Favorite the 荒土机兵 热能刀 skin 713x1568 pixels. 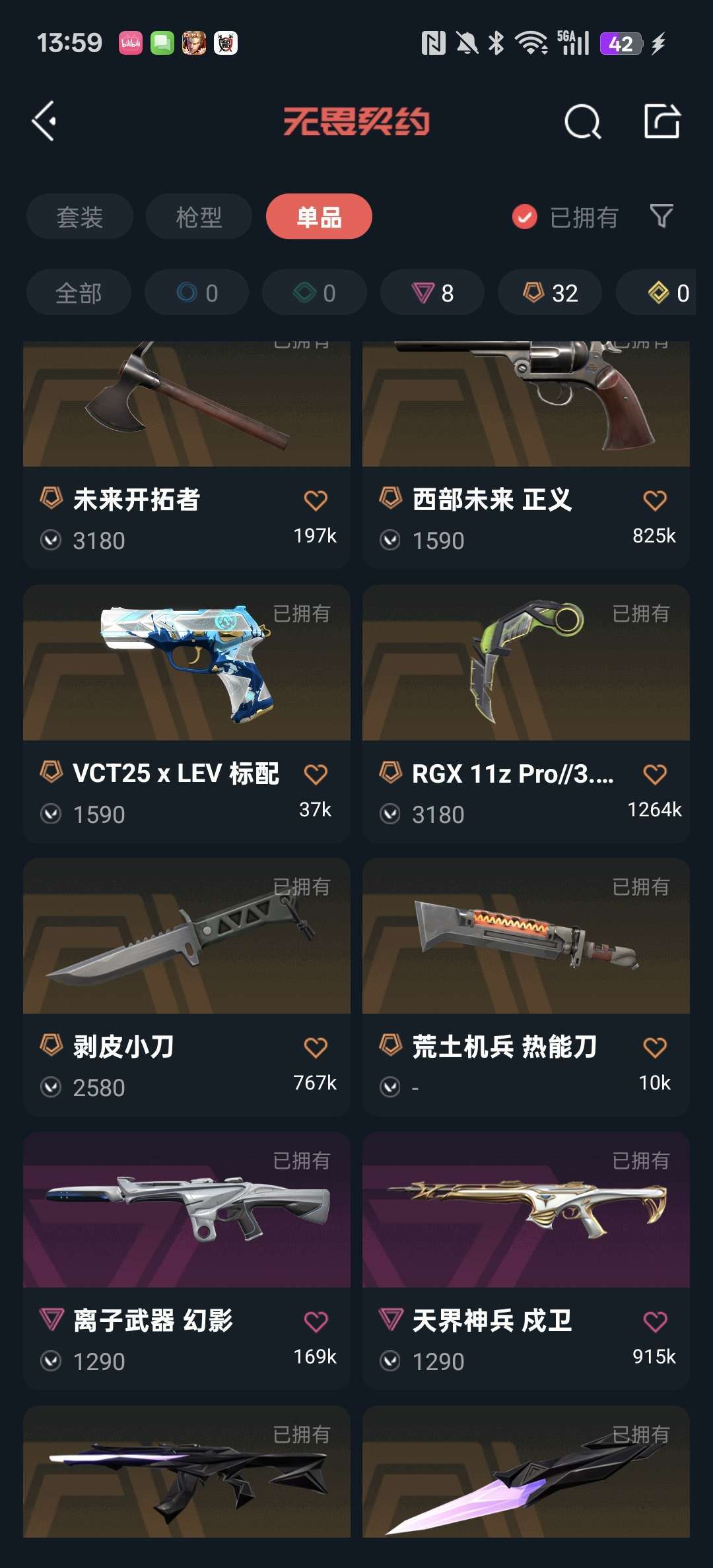point(654,1047)
